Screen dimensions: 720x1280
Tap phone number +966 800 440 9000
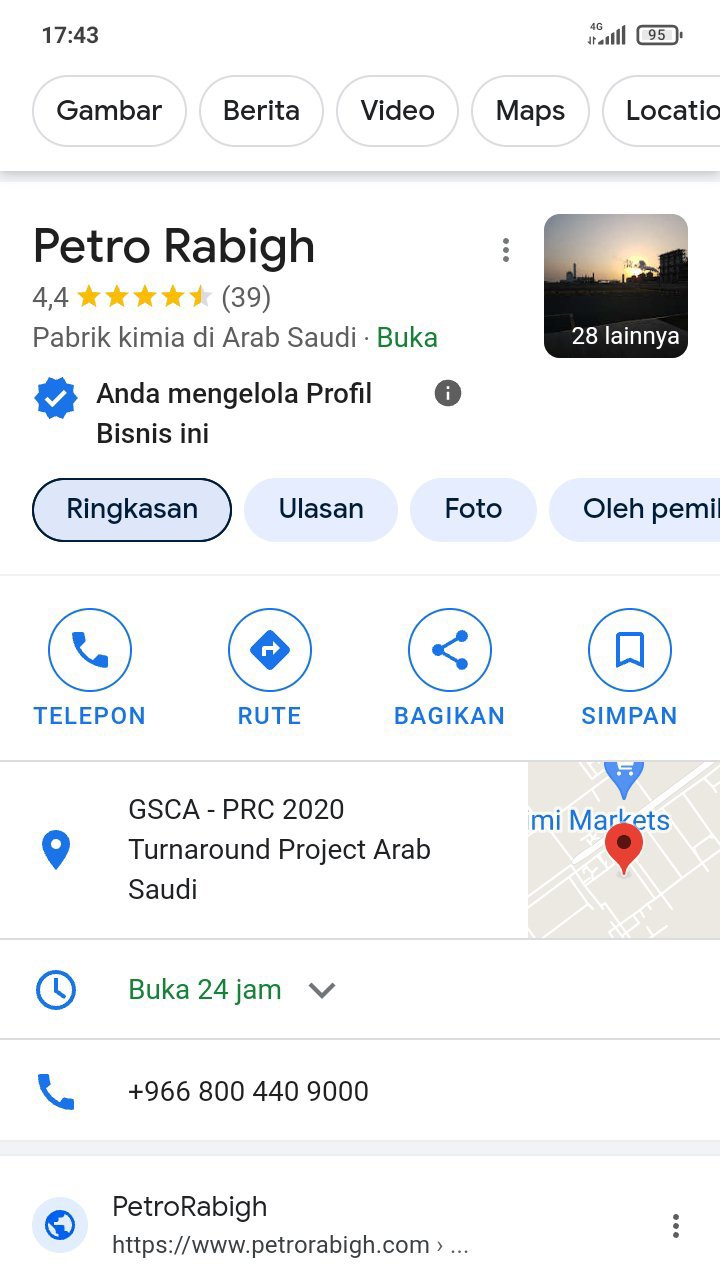(x=248, y=1091)
